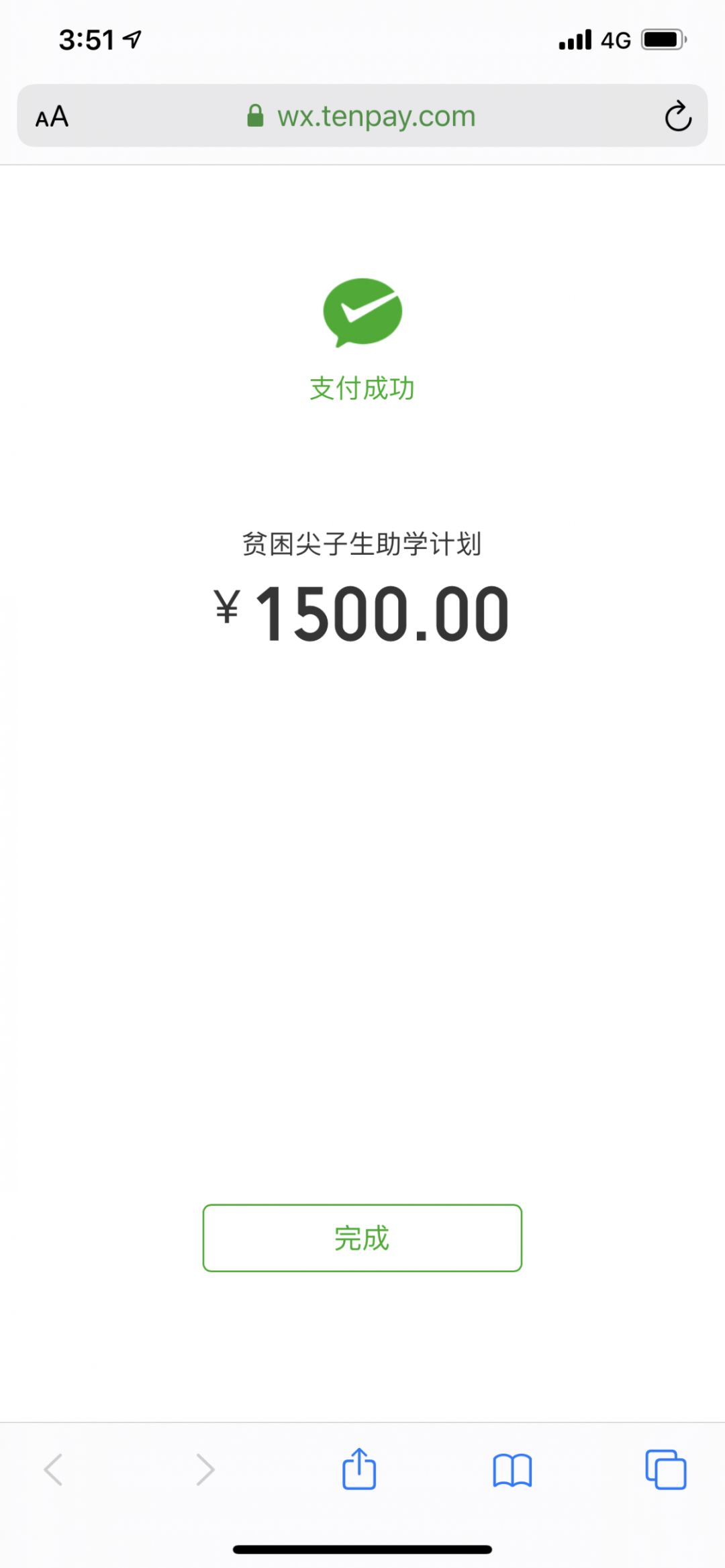Image resolution: width=725 pixels, height=1568 pixels.
Task: Tap the 完成 button
Action: [x=362, y=1237]
